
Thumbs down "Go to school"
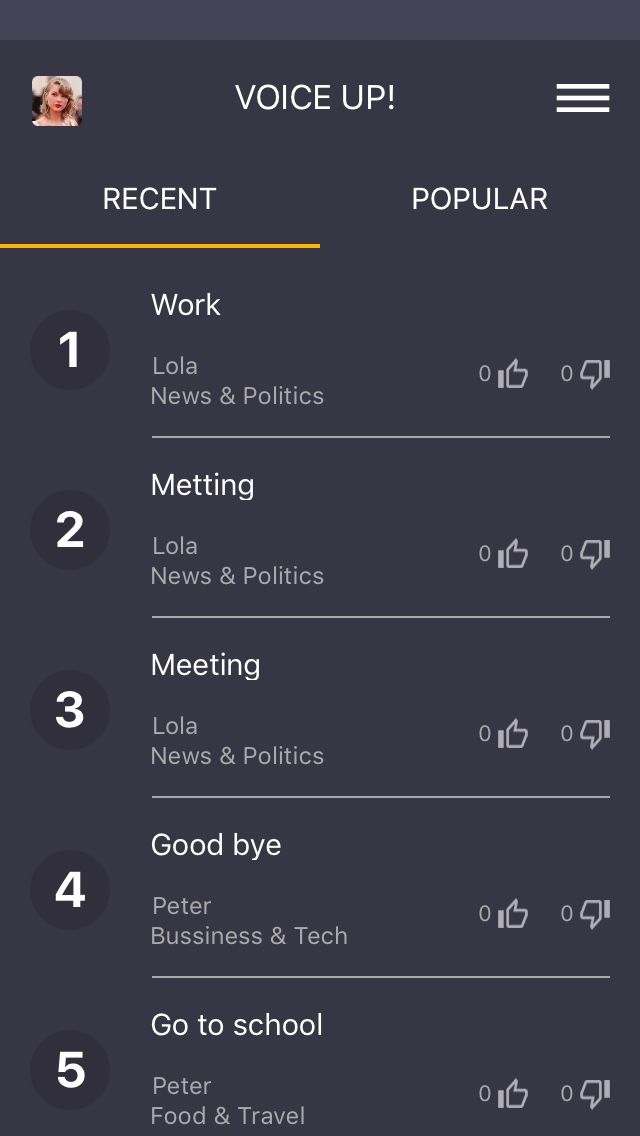coord(595,1094)
